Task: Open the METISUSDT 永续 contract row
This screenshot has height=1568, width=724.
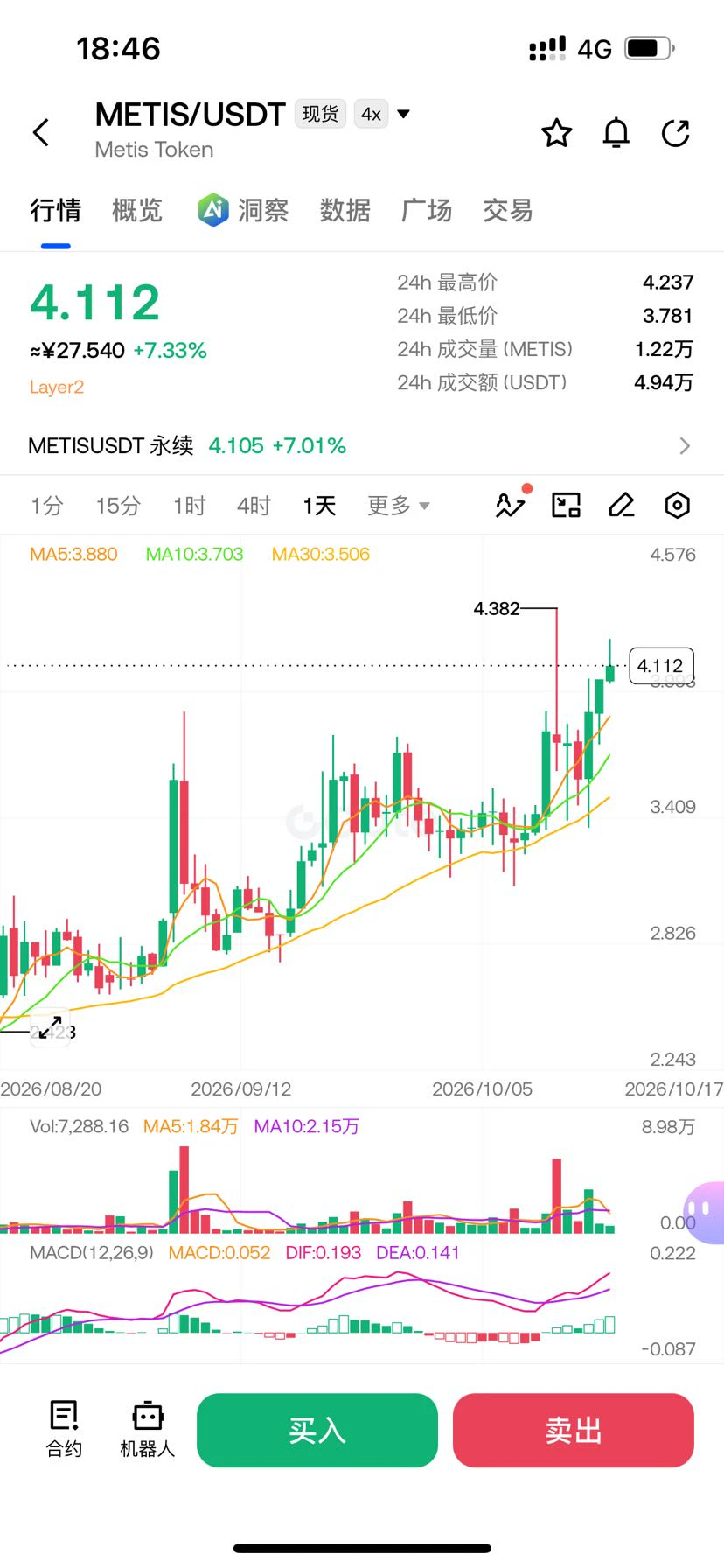Action: tap(362, 445)
